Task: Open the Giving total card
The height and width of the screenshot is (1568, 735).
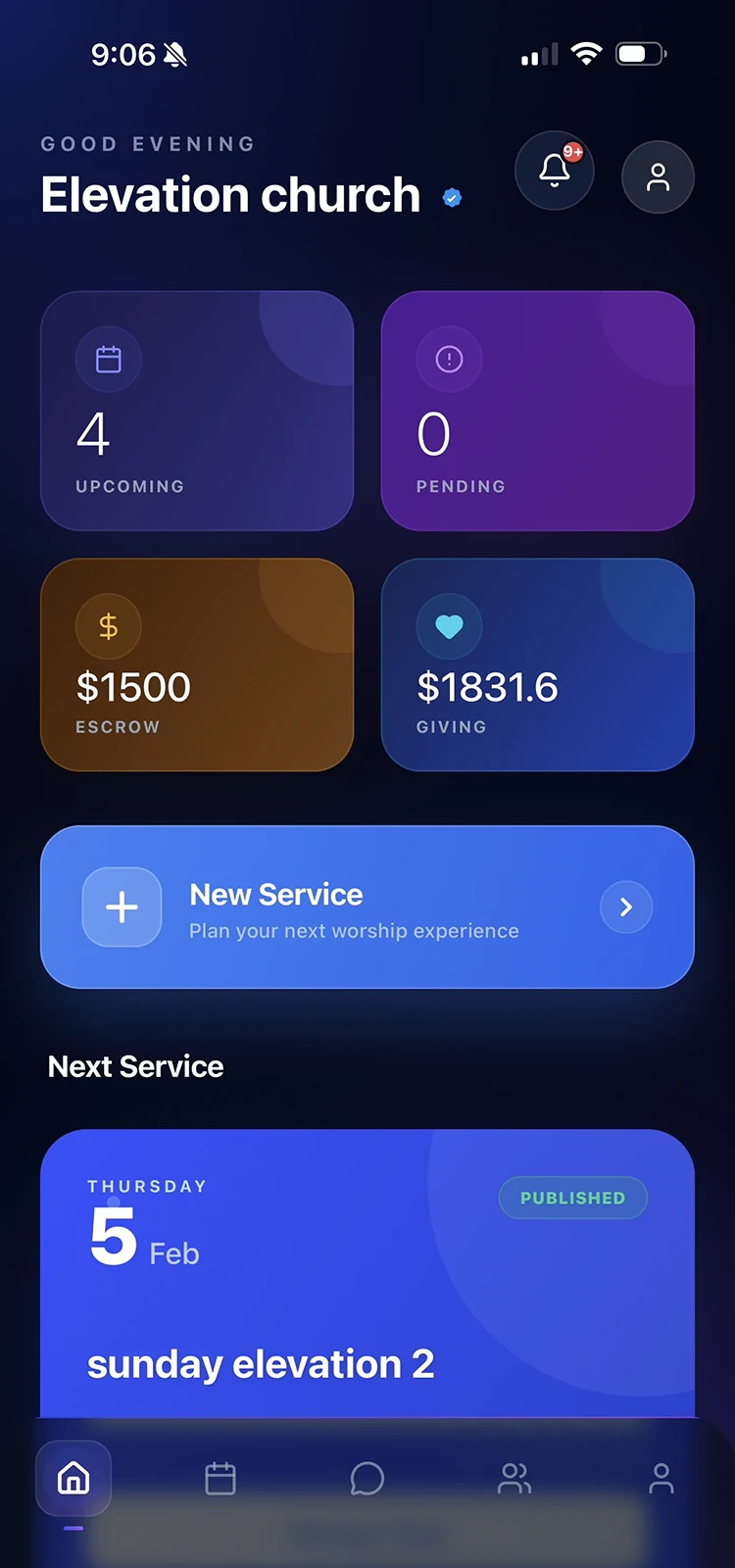Action: 537,664
